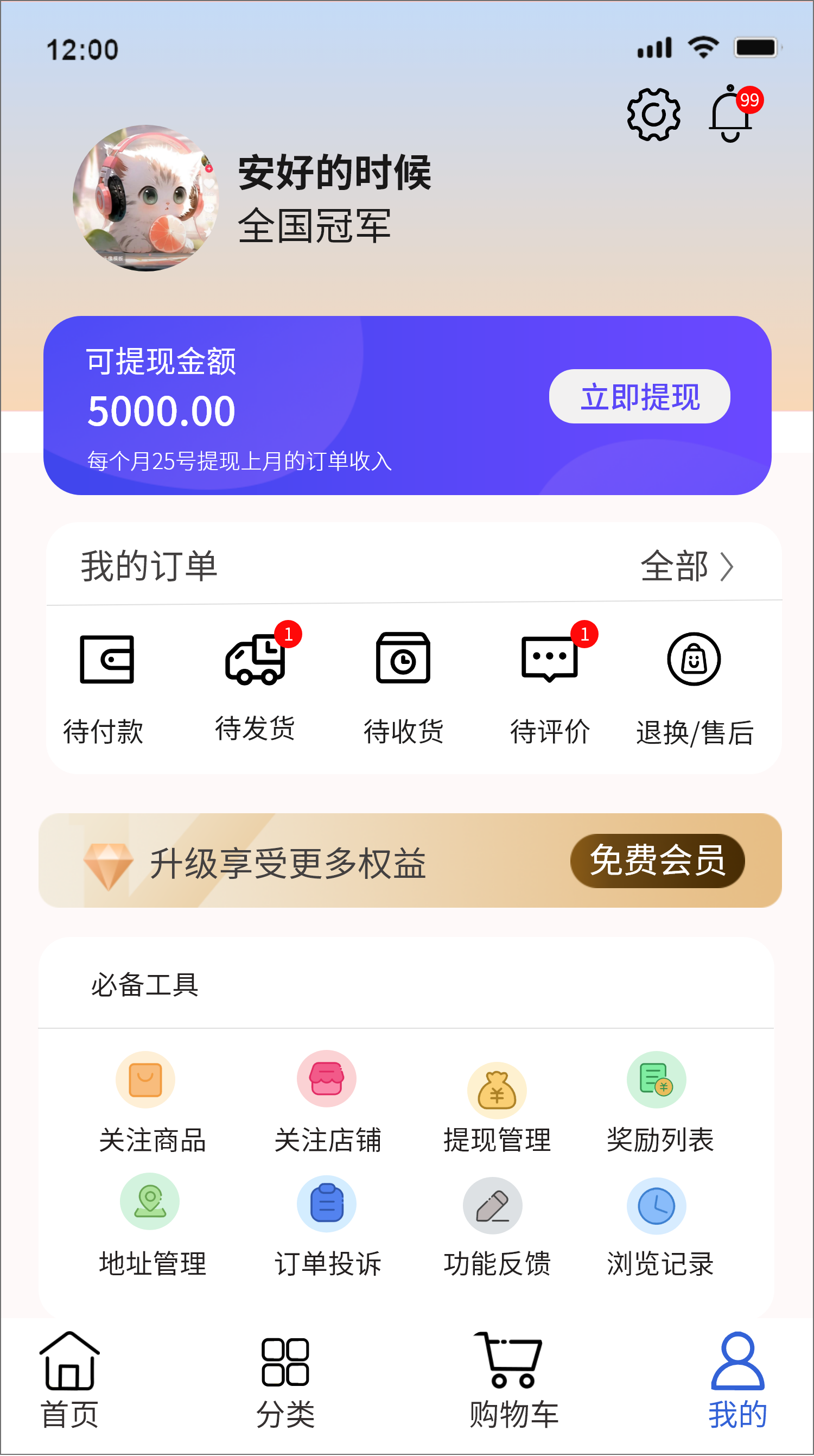
Task: Open 提现管理 withdrawal management
Action: point(497,1107)
